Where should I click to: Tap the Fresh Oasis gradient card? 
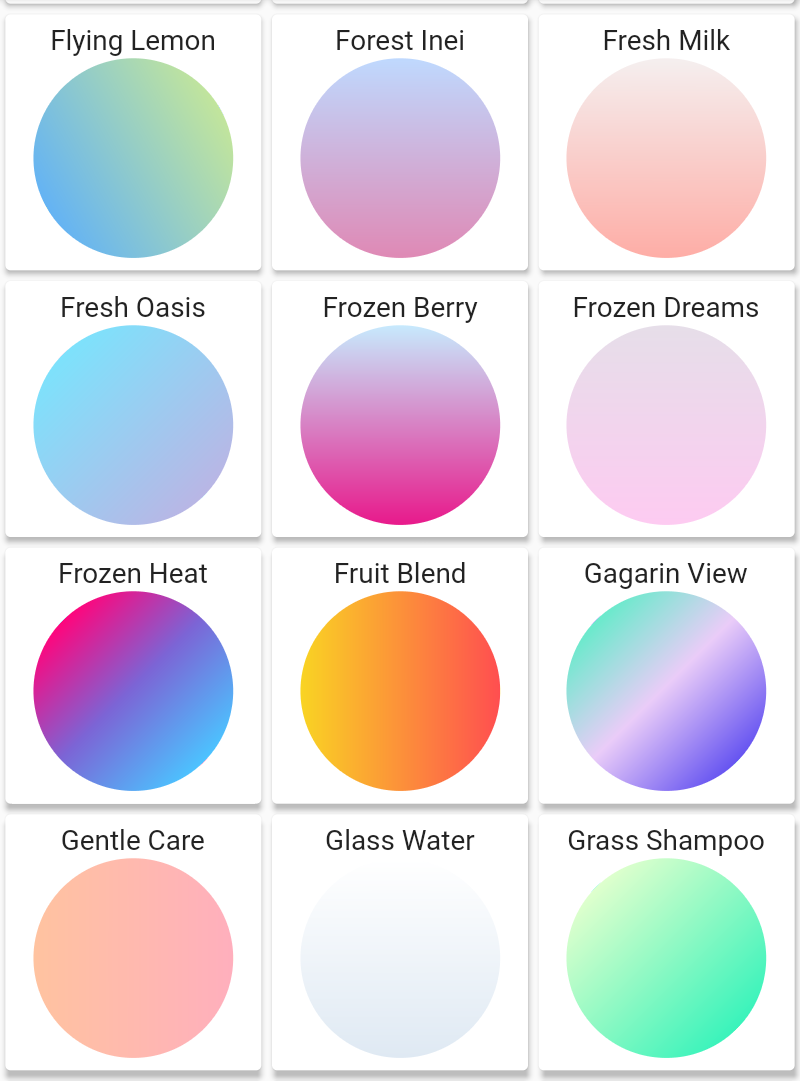(133, 424)
